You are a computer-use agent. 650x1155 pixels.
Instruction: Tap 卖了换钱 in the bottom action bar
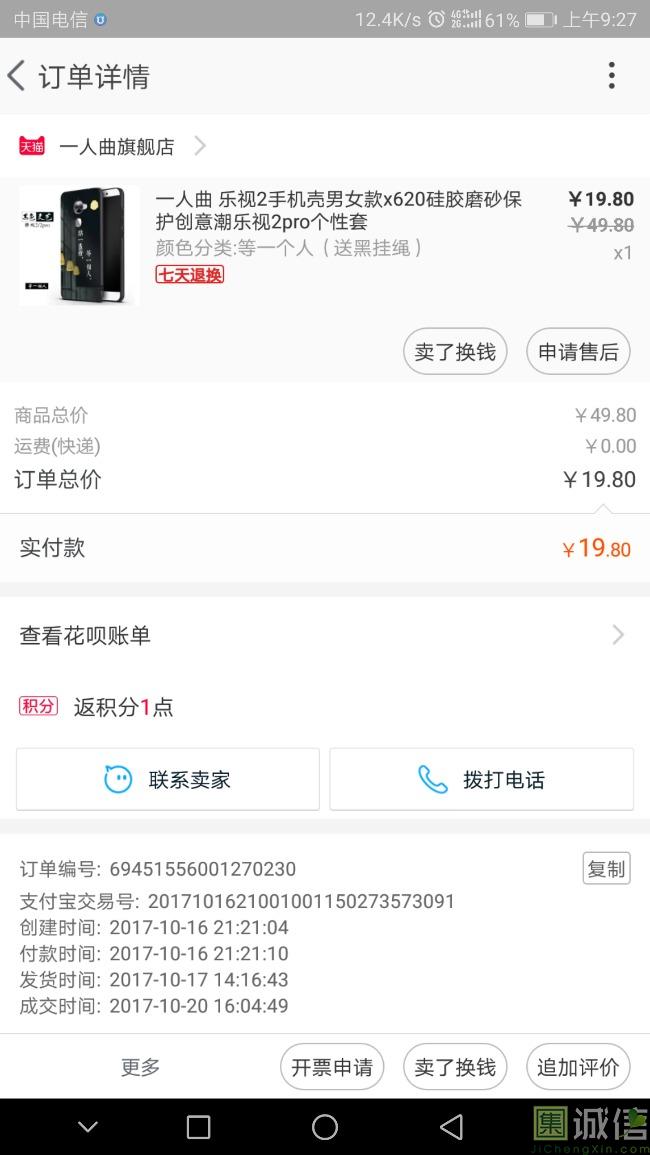[x=455, y=1067]
